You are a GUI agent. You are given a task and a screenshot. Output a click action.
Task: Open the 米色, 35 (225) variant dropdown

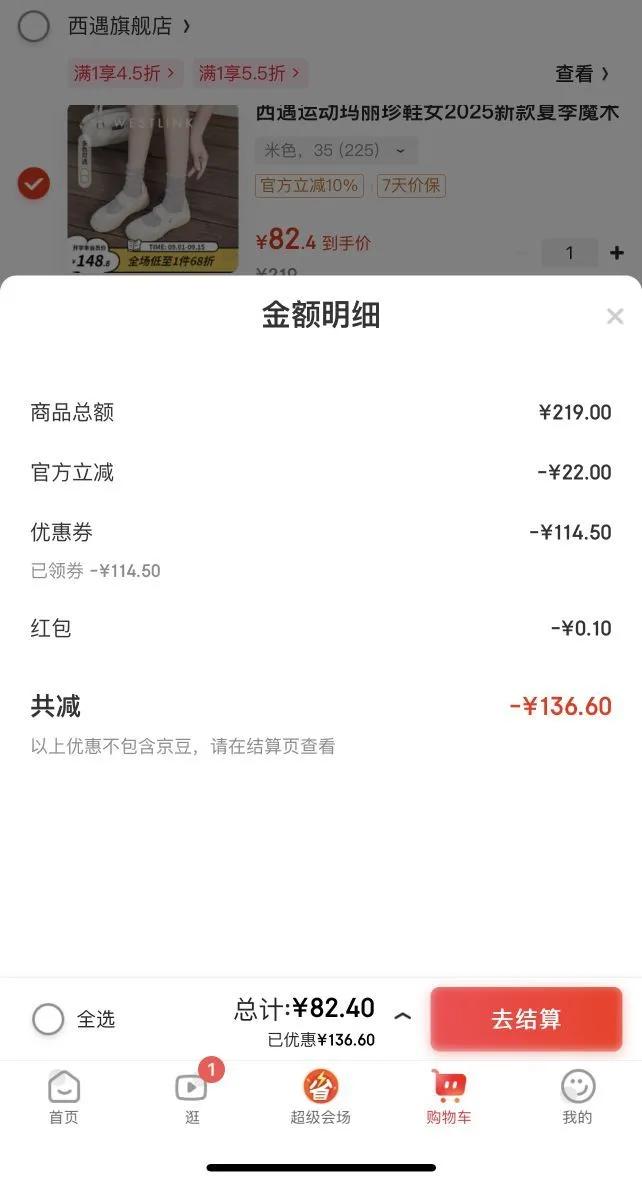tap(336, 151)
